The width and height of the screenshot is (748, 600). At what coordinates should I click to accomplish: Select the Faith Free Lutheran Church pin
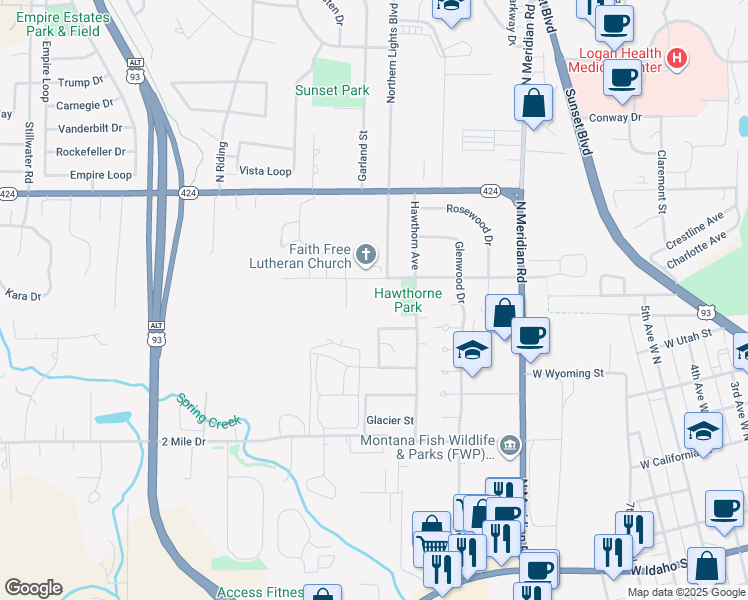[366, 256]
